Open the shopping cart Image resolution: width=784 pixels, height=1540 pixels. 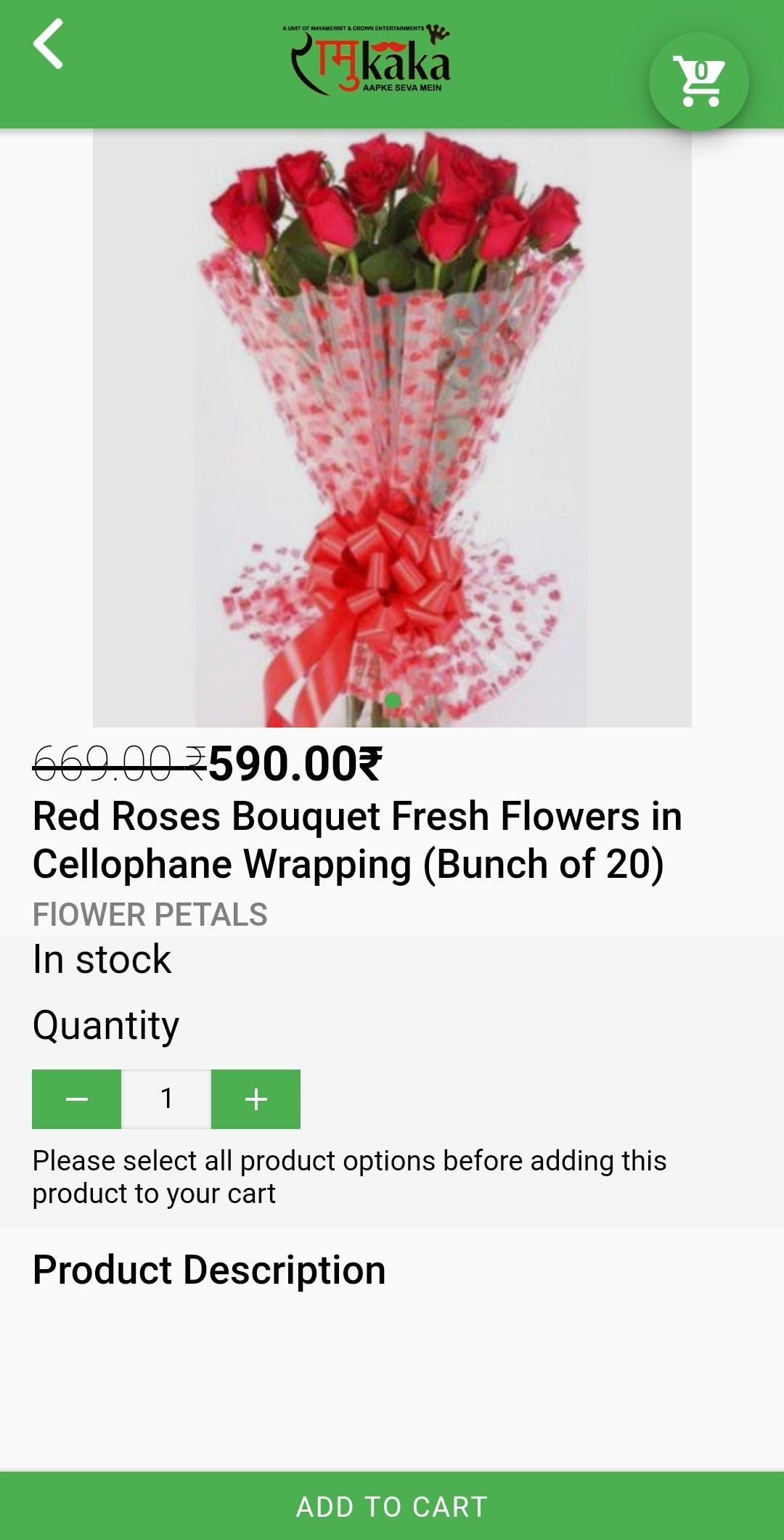tap(698, 81)
